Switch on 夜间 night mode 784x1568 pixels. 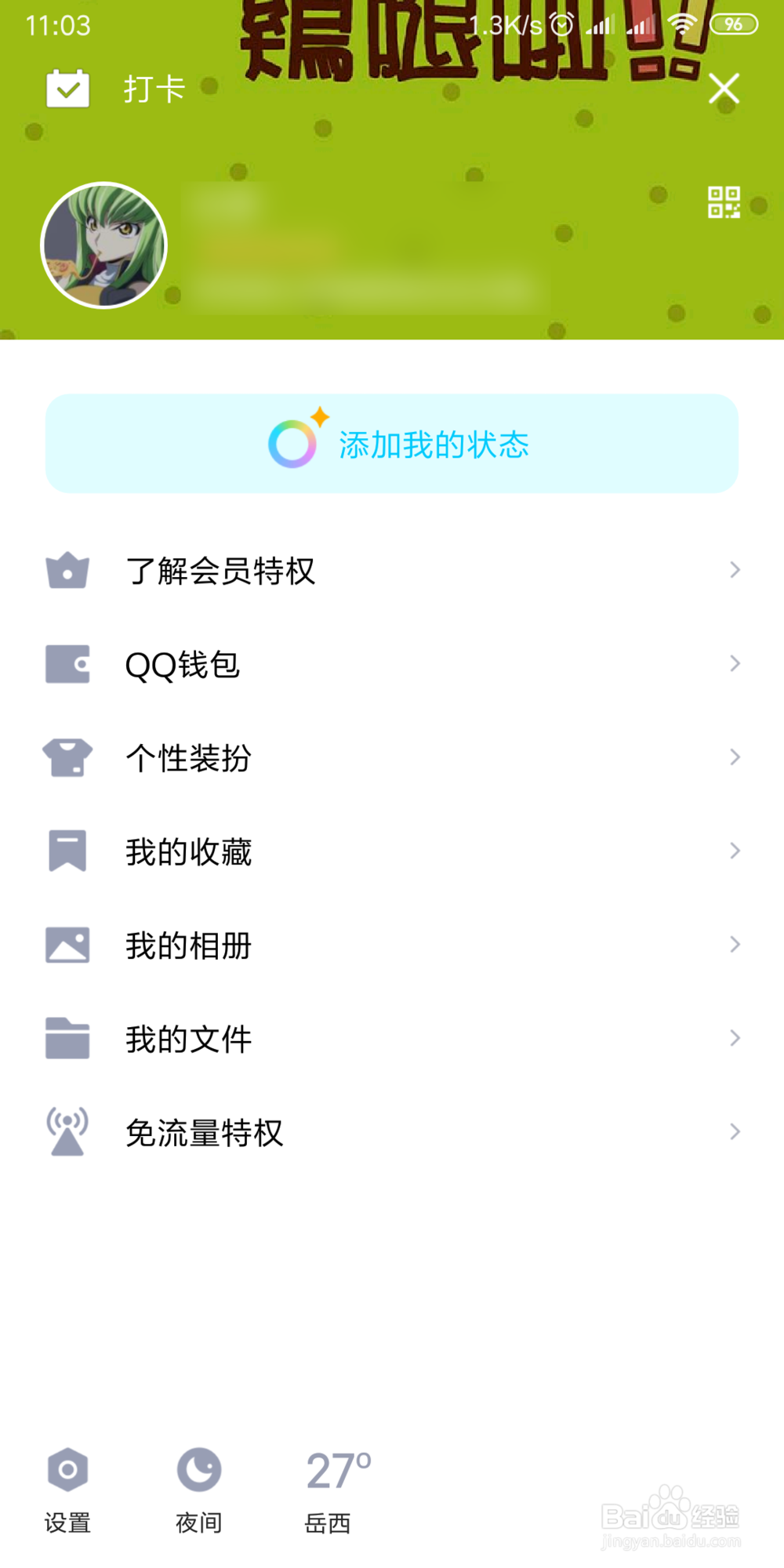coord(198,1488)
